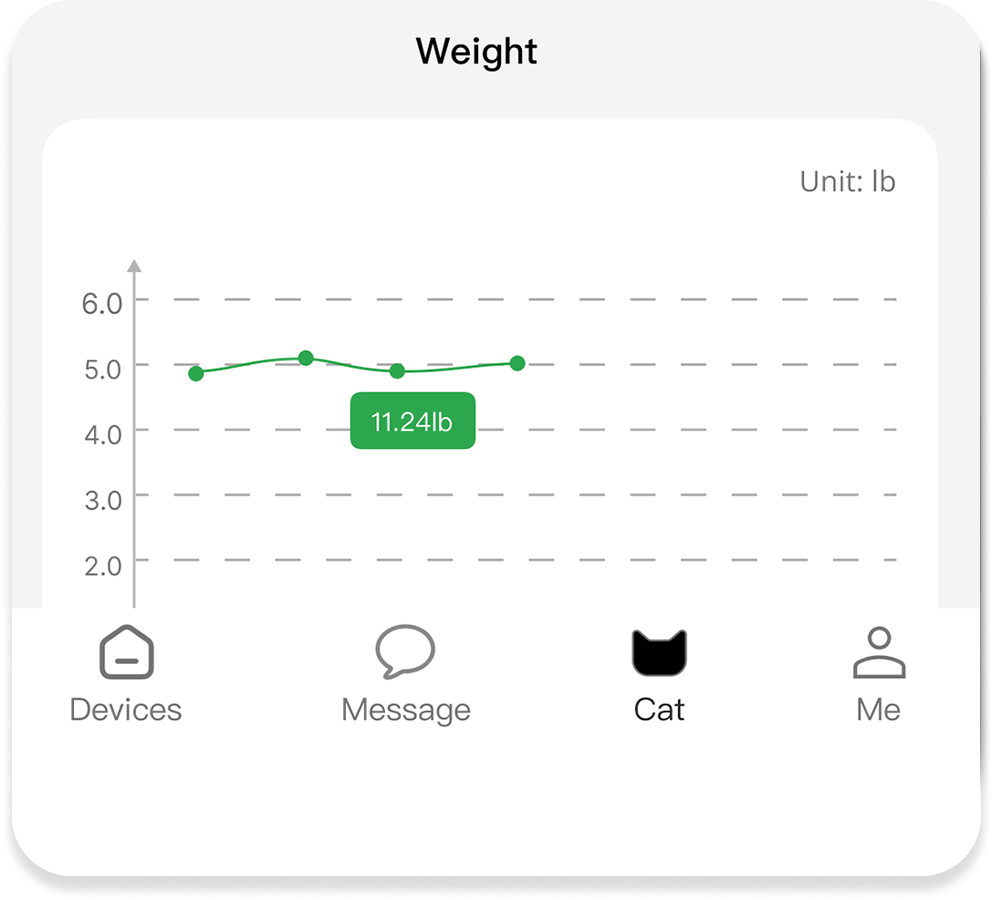Screen dimensions: 993x900
Task: Open the Message tab
Action: click(x=405, y=674)
